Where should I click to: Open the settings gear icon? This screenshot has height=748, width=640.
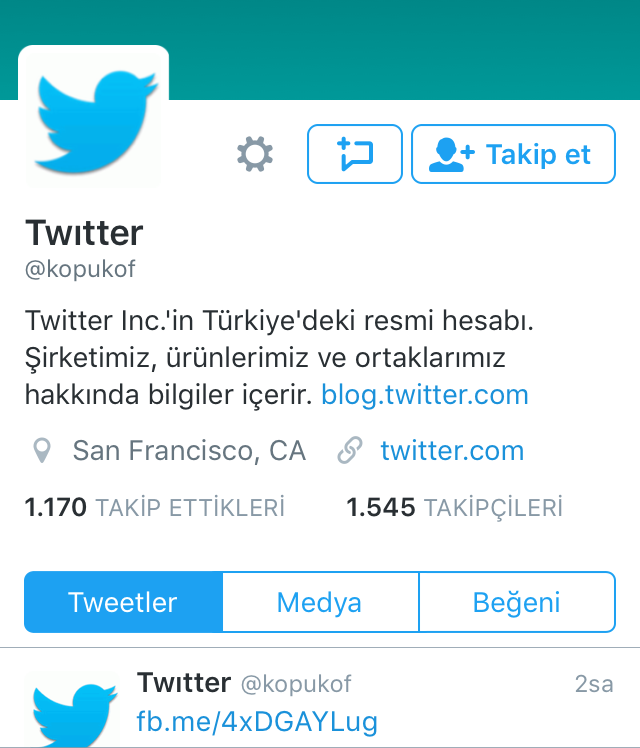pos(255,154)
